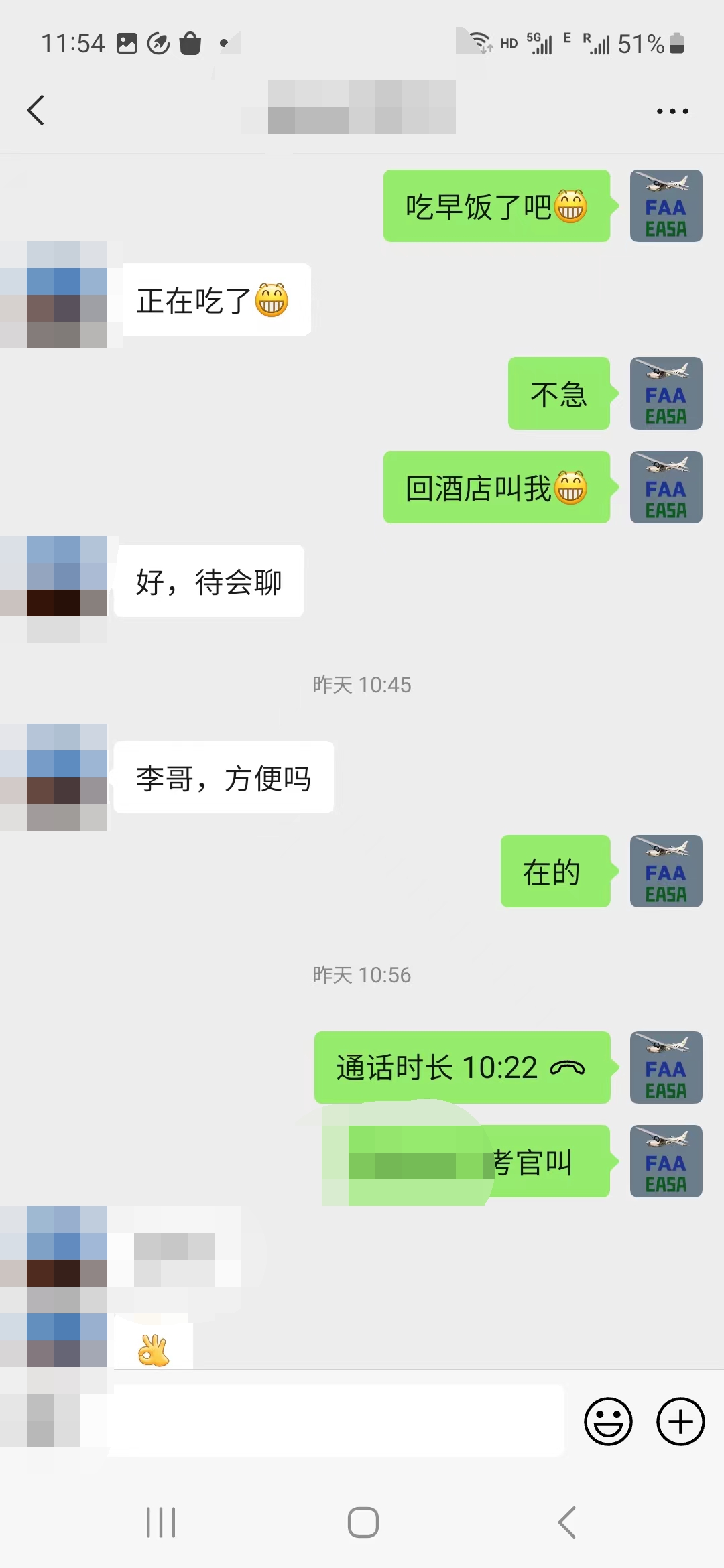Image resolution: width=724 pixels, height=1568 pixels.
Task: Open the emoji sticker panel
Action: coord(608,1421)
